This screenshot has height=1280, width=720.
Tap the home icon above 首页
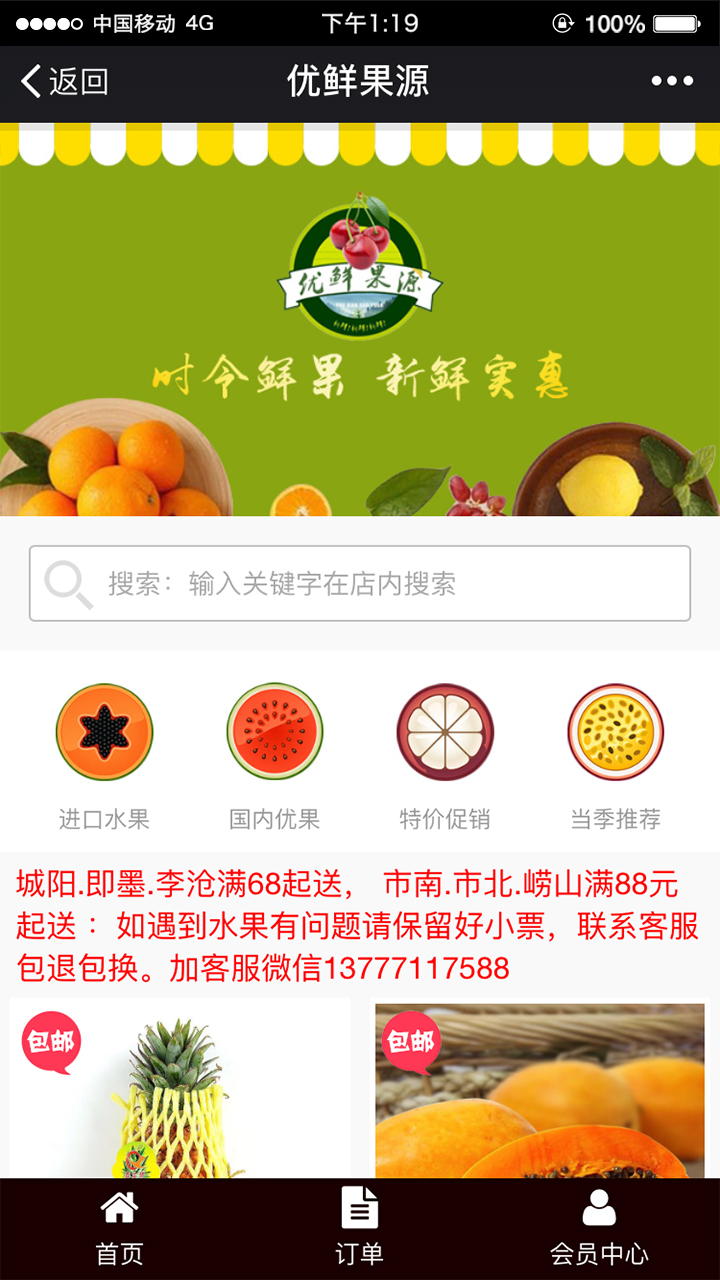coord(119,1208)
